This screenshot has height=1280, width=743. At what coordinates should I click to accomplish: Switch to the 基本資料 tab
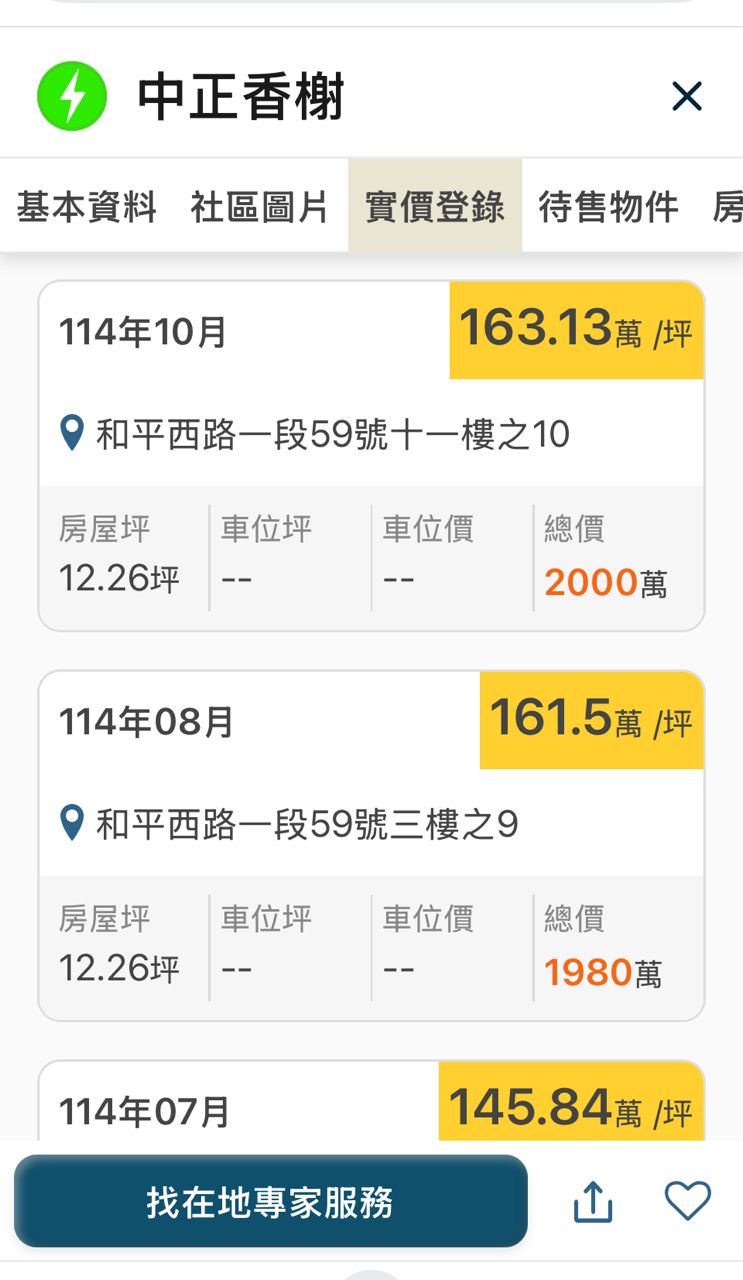click(x=87, y=207)
